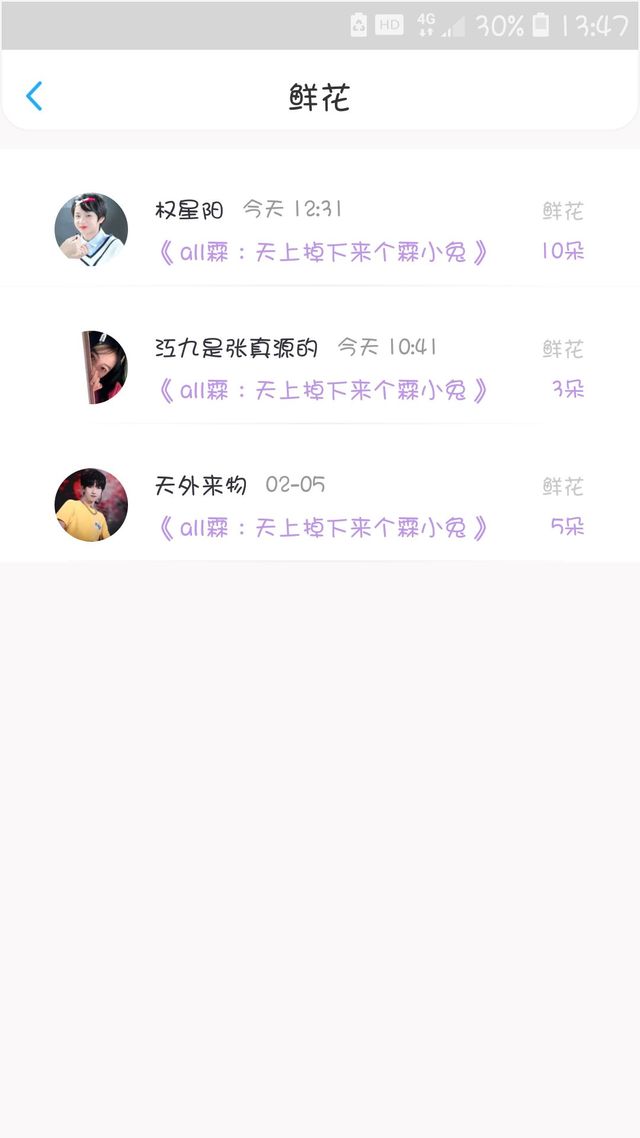Viewport: 640px width, 1138px height.
Task: Open the book link under 权星阳
Action: point(323,252)
